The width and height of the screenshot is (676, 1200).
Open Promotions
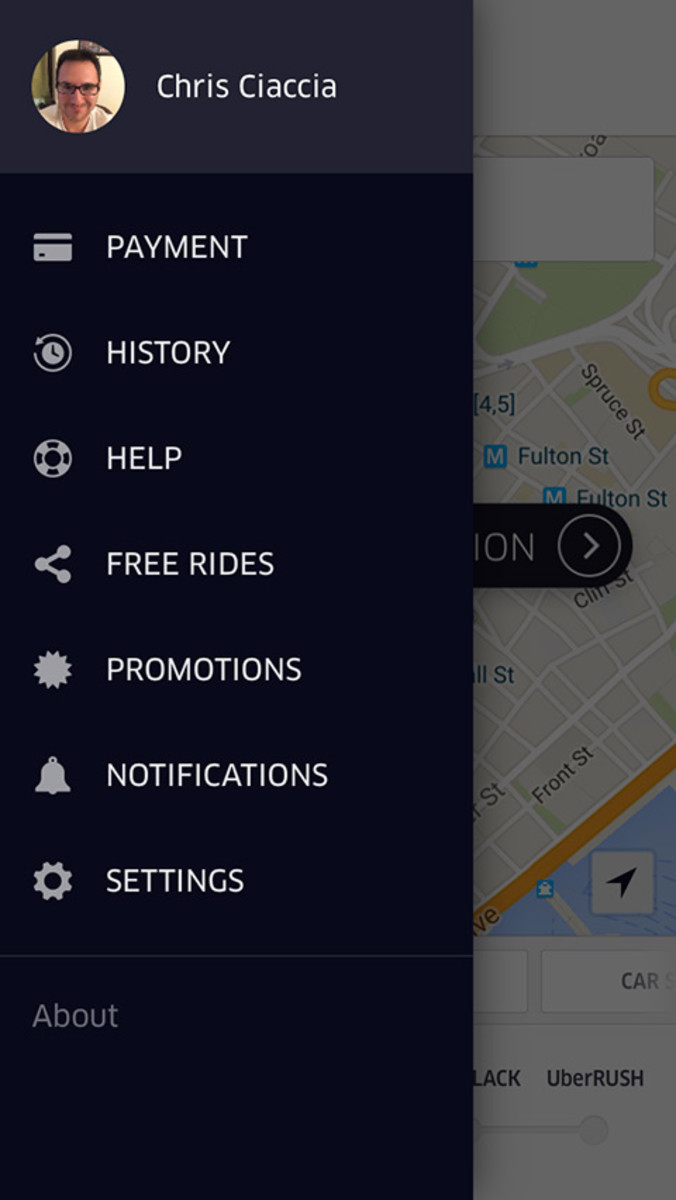click(x=203, y=669)
